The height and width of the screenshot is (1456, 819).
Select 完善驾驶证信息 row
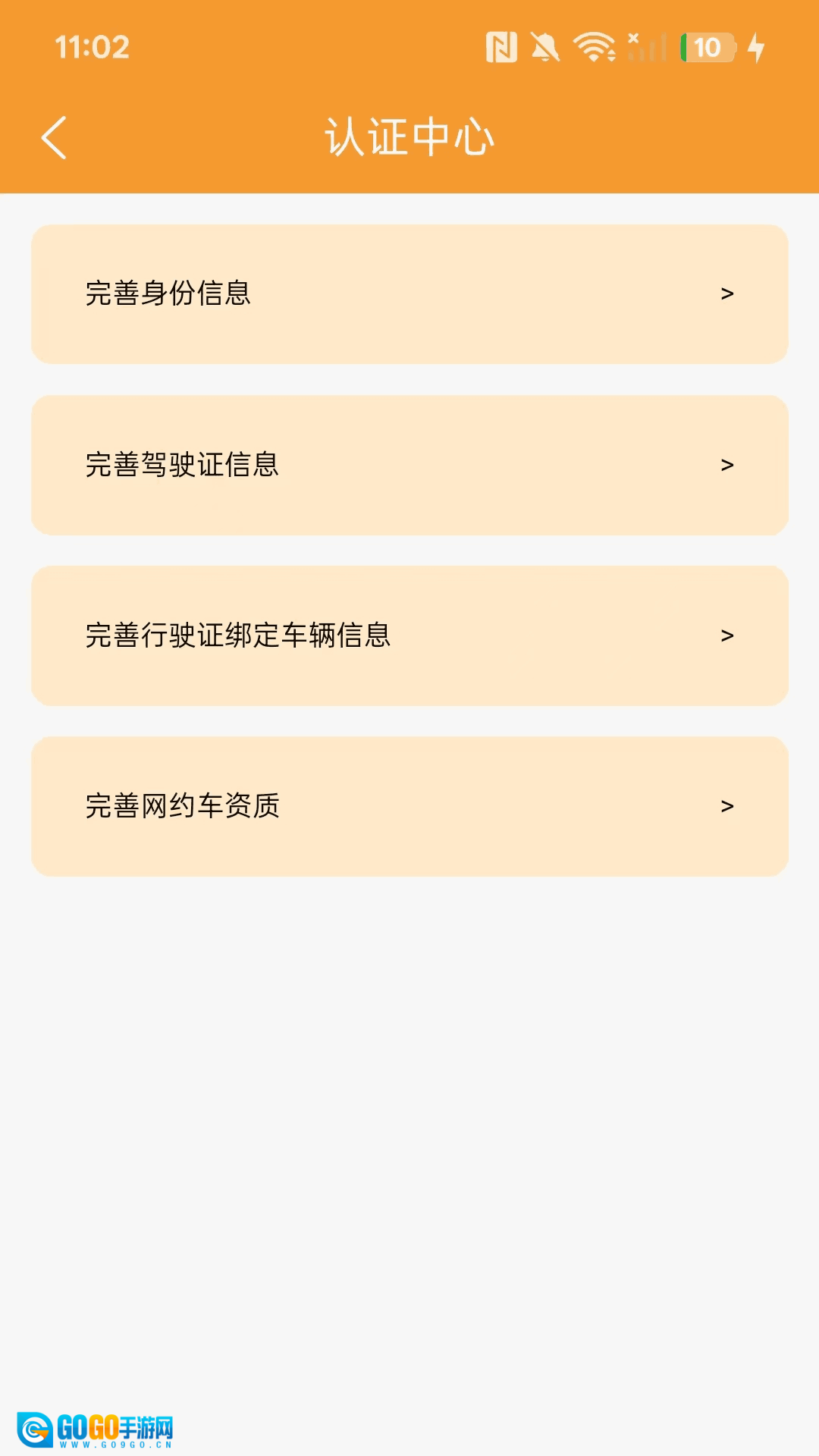(409, 465)
